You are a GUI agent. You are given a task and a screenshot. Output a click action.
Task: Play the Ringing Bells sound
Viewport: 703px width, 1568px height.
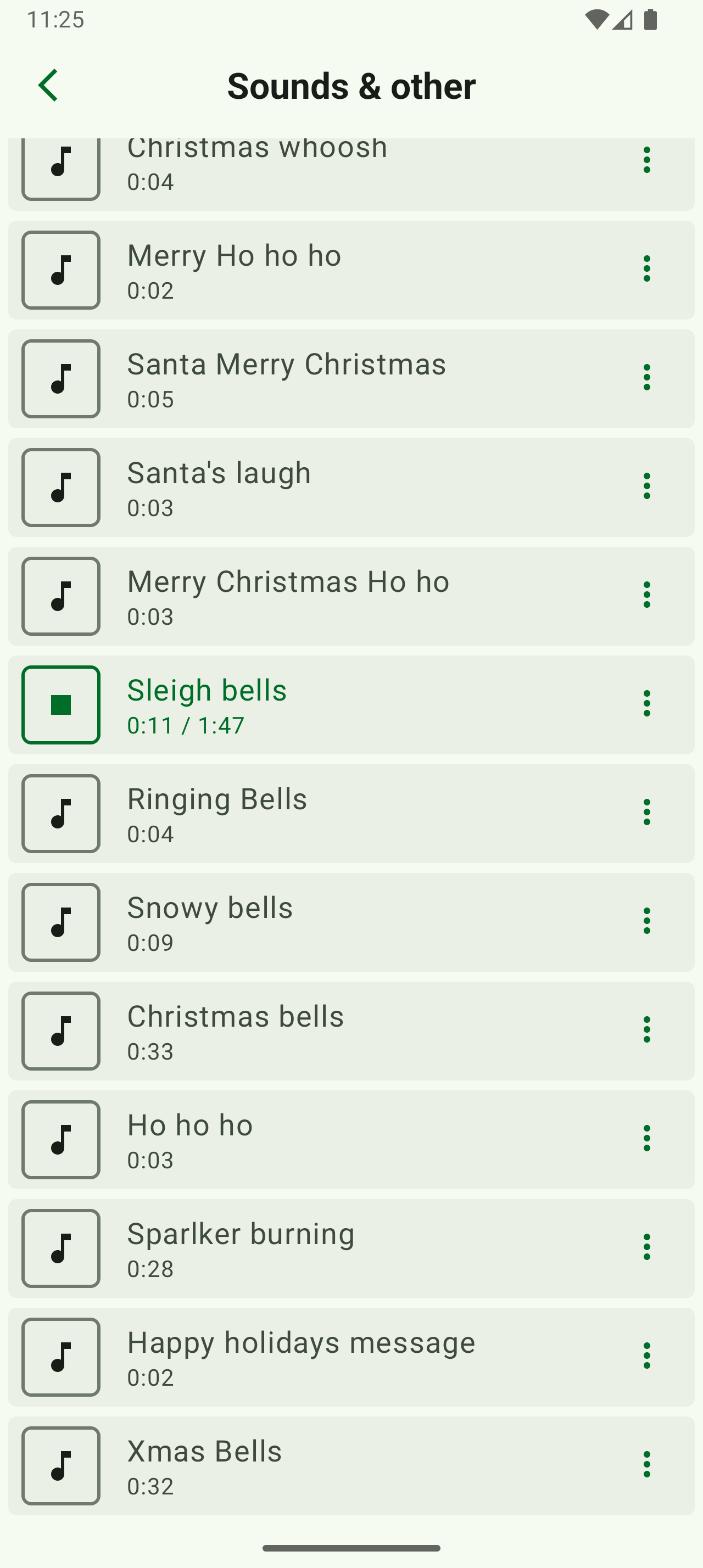point(61,814)
